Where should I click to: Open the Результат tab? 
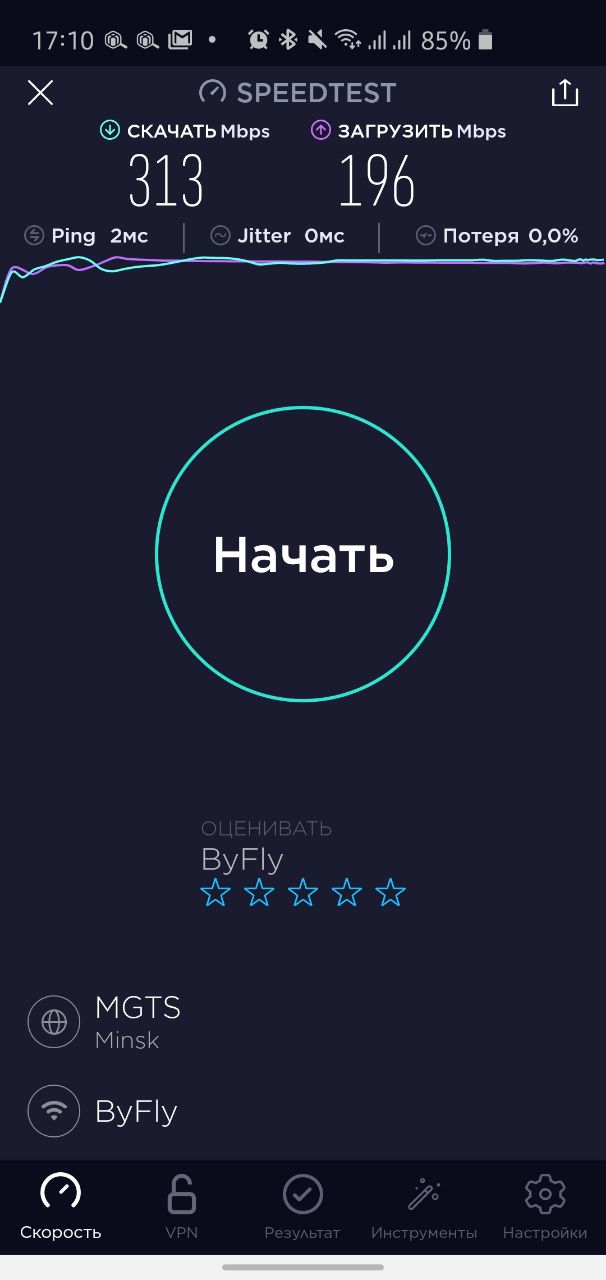[x=302, y=1207]
